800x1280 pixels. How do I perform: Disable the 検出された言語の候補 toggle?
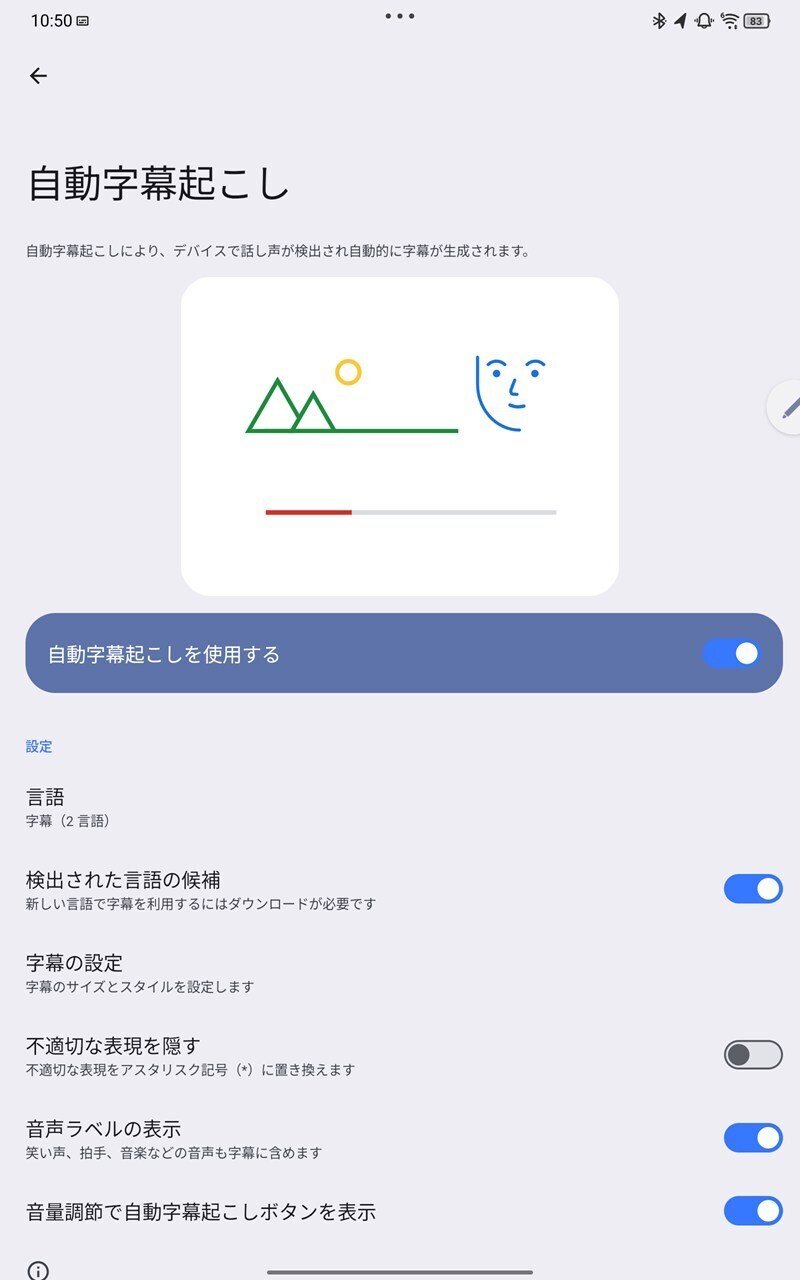[x=753, y=888]
